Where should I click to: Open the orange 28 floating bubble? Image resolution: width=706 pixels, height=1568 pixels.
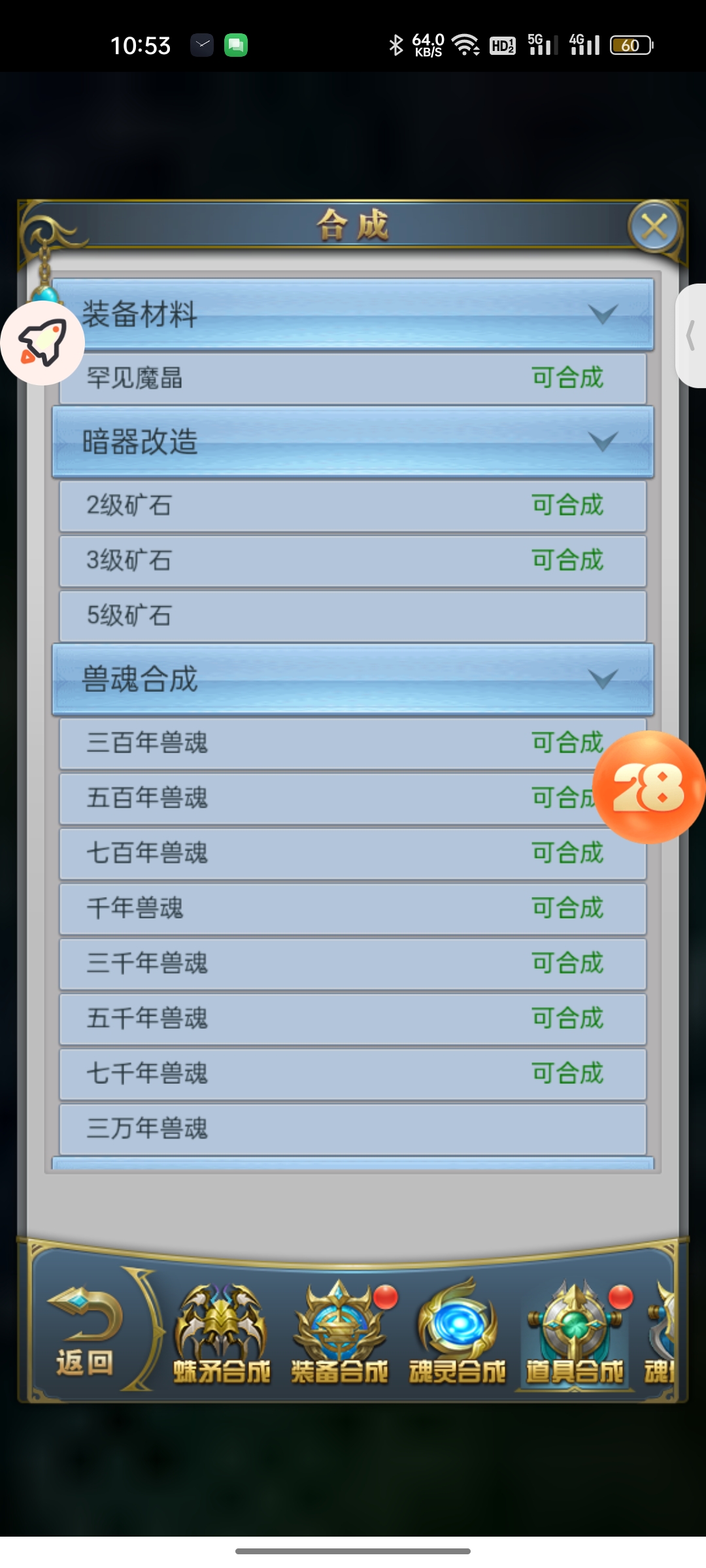pos(648,787)
